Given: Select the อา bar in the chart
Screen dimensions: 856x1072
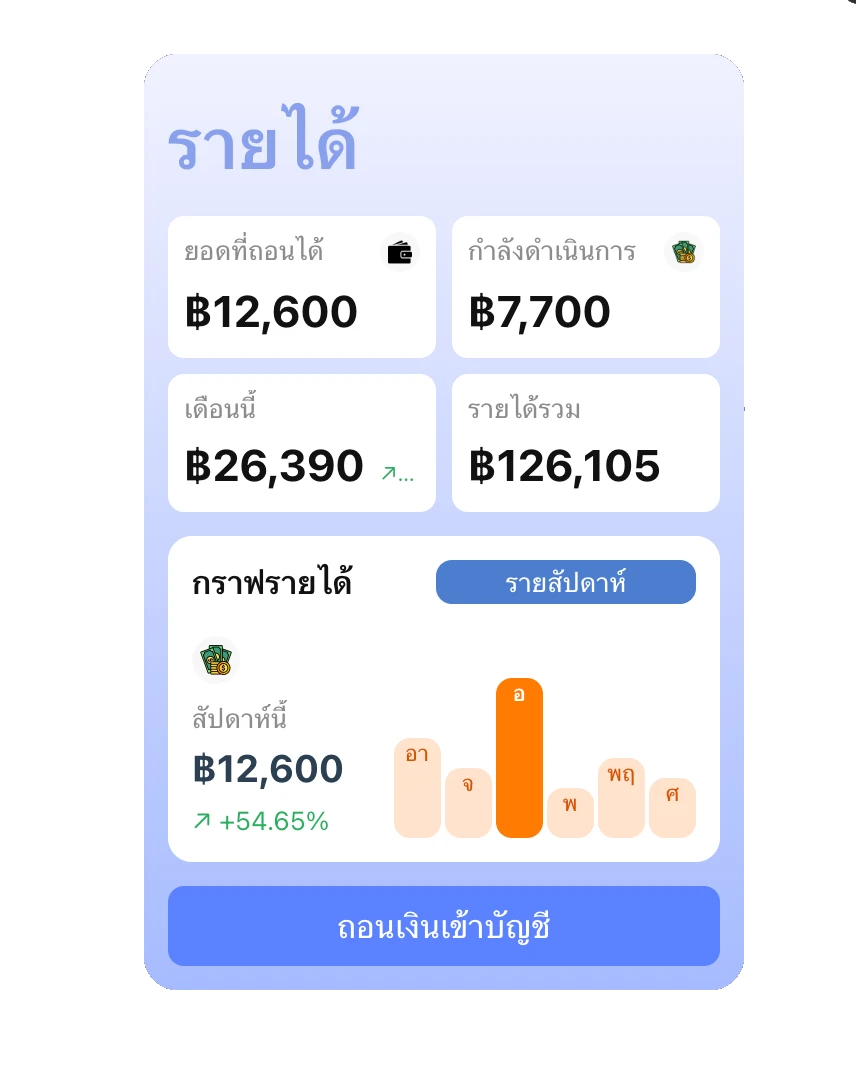Looking at the screenshot, I should click(417, 788).
